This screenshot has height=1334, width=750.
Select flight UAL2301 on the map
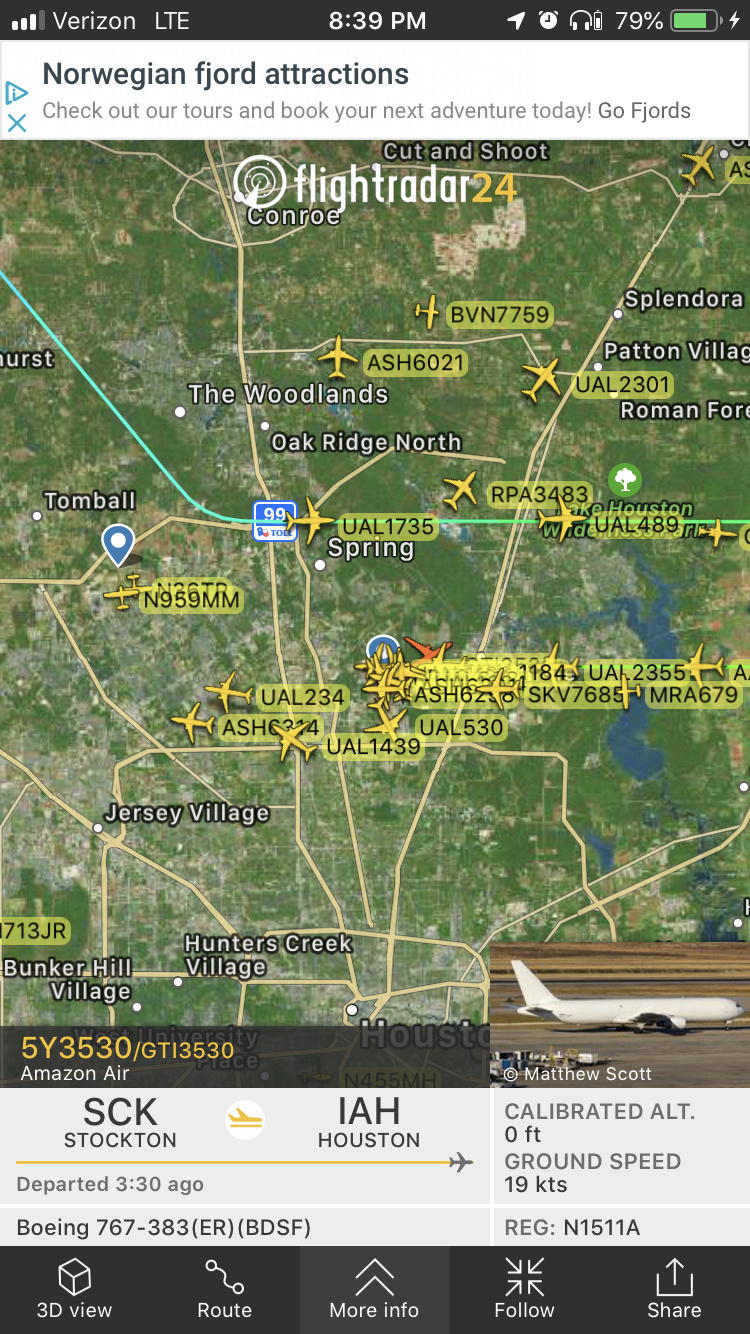tap(543, 379)
